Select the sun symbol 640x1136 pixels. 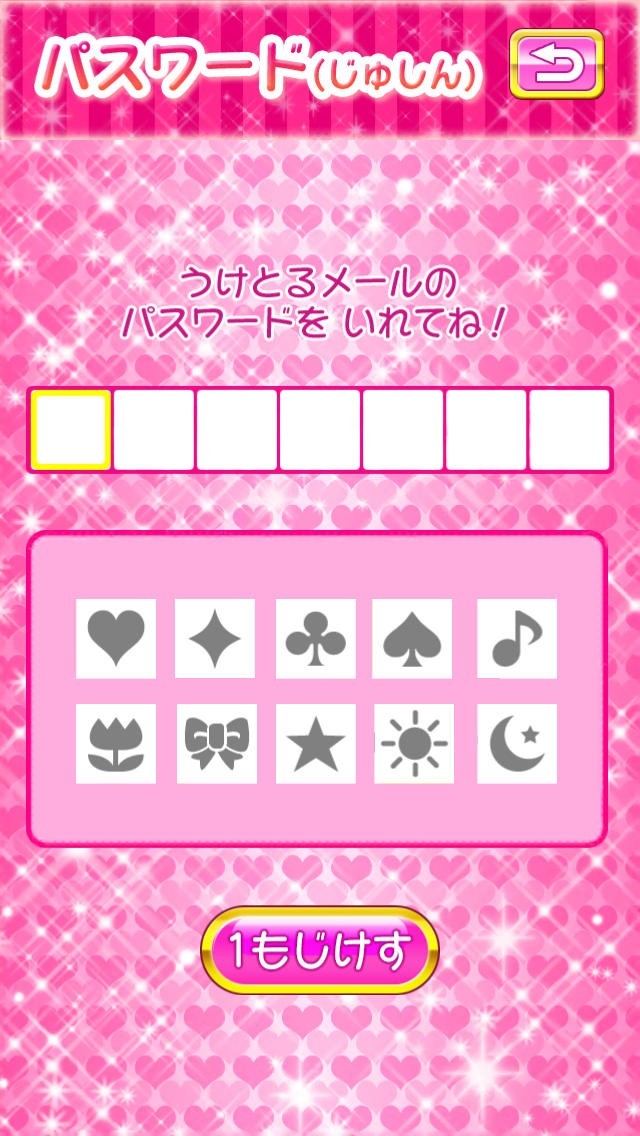(x=414, y=743)
